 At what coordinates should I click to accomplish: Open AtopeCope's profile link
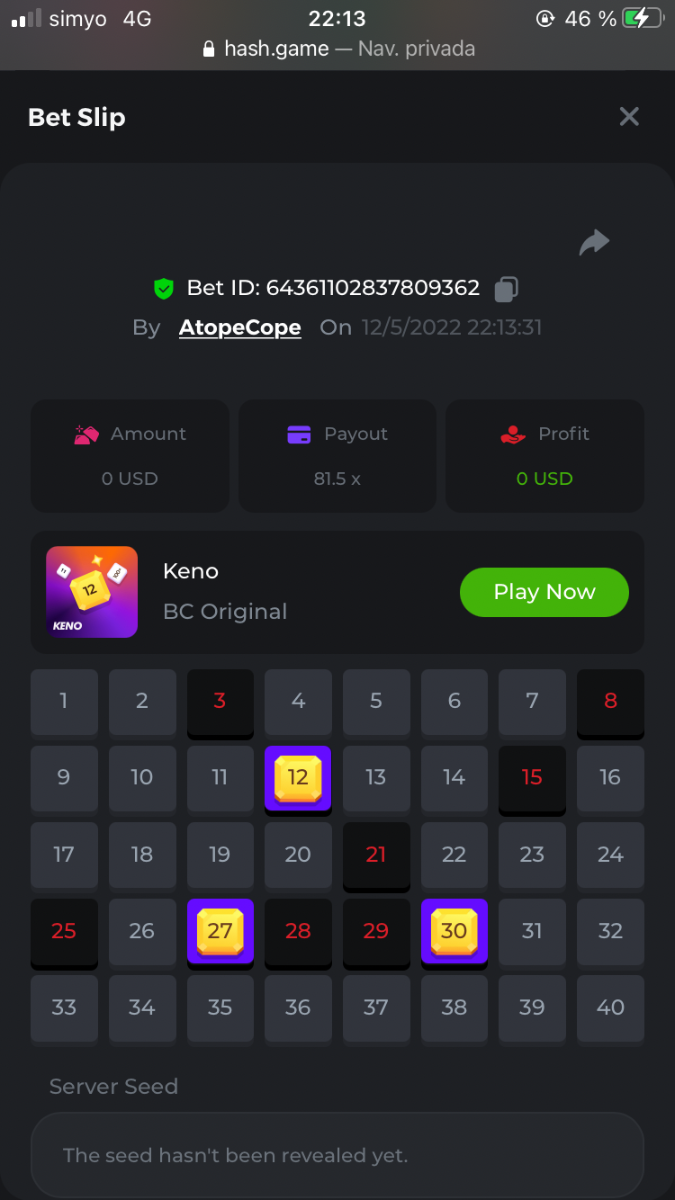click(x=240, y=328)
